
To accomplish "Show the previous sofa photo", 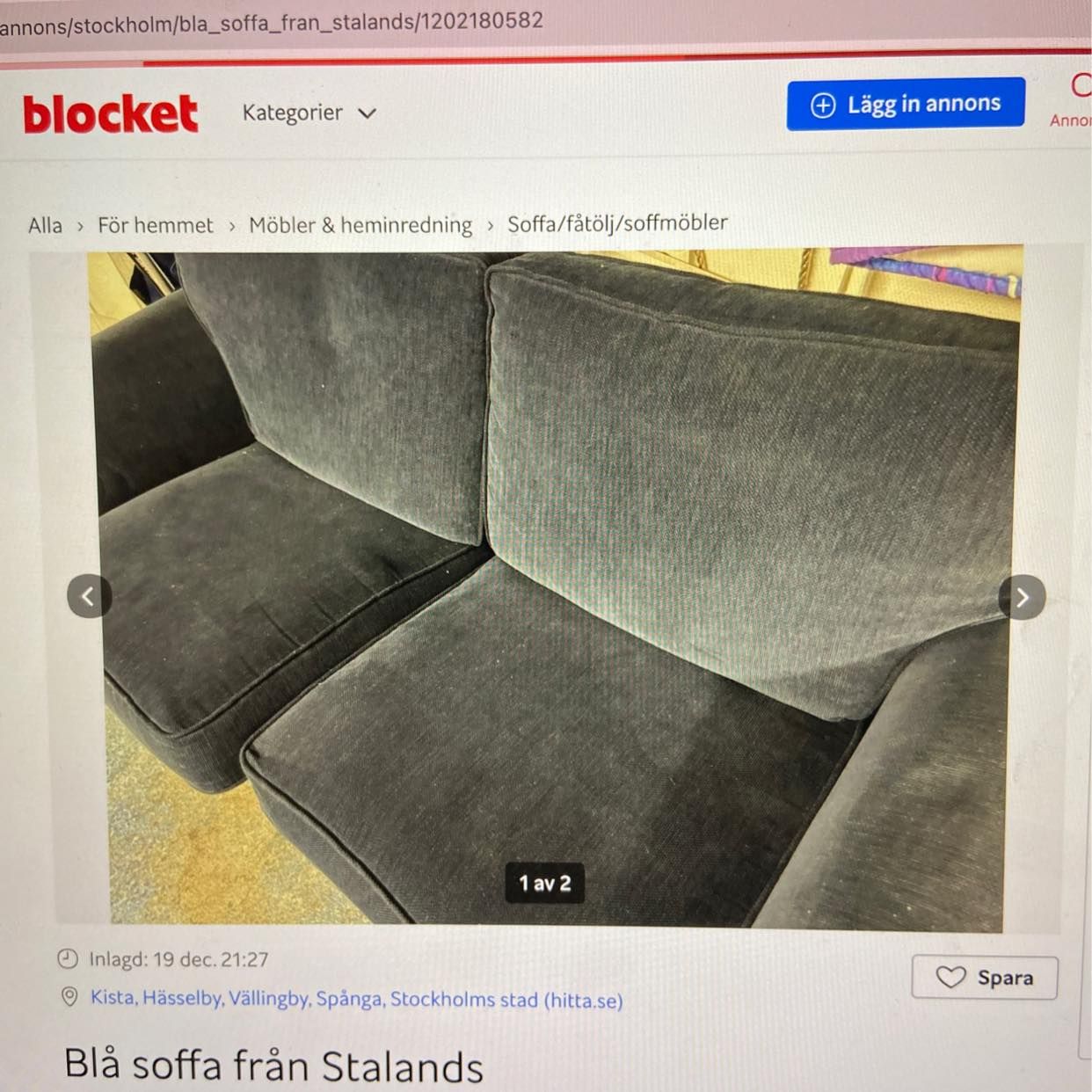I will coord(89,597).
